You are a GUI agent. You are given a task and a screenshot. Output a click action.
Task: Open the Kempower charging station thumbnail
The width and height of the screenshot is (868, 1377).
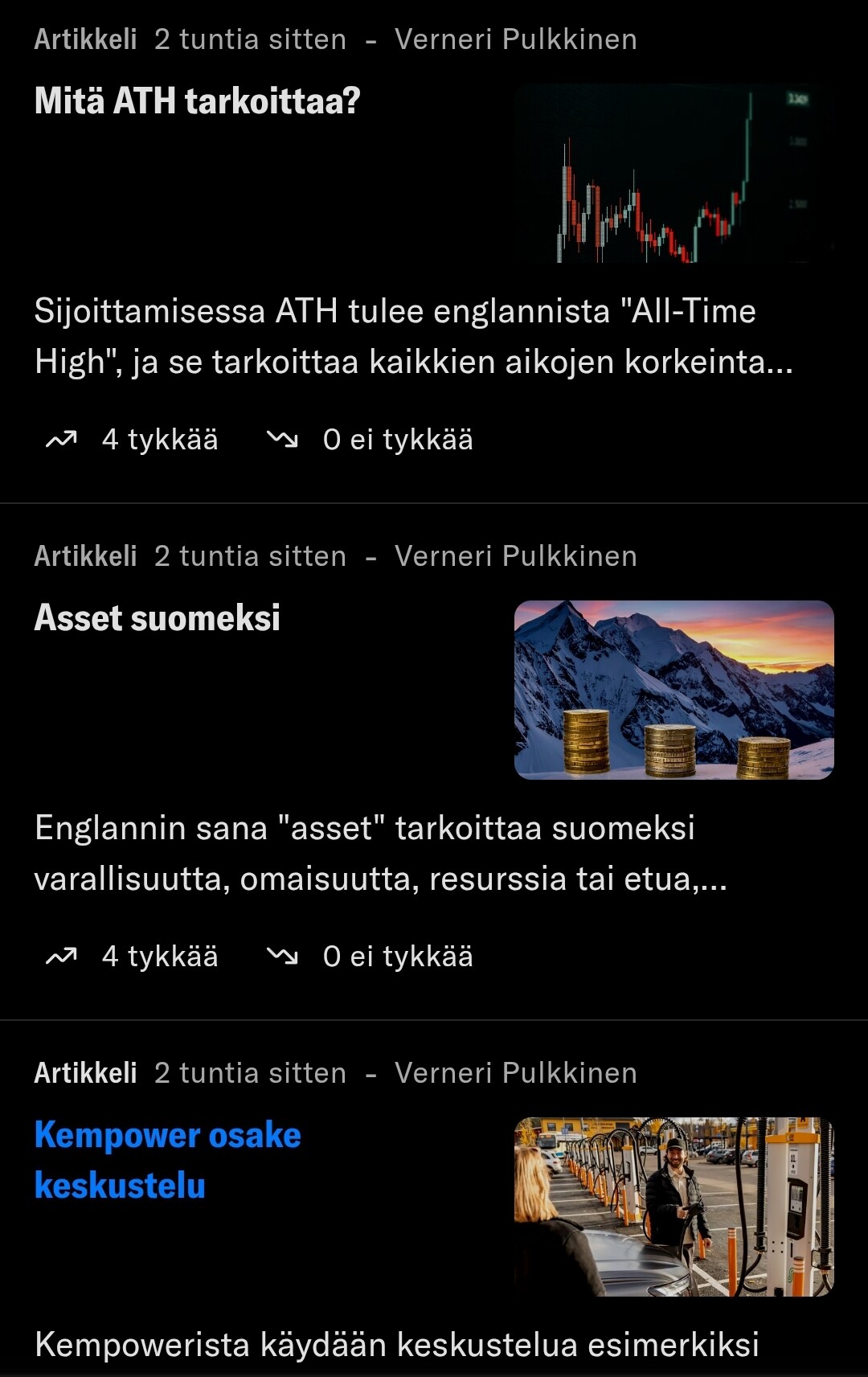(674, 1207)
